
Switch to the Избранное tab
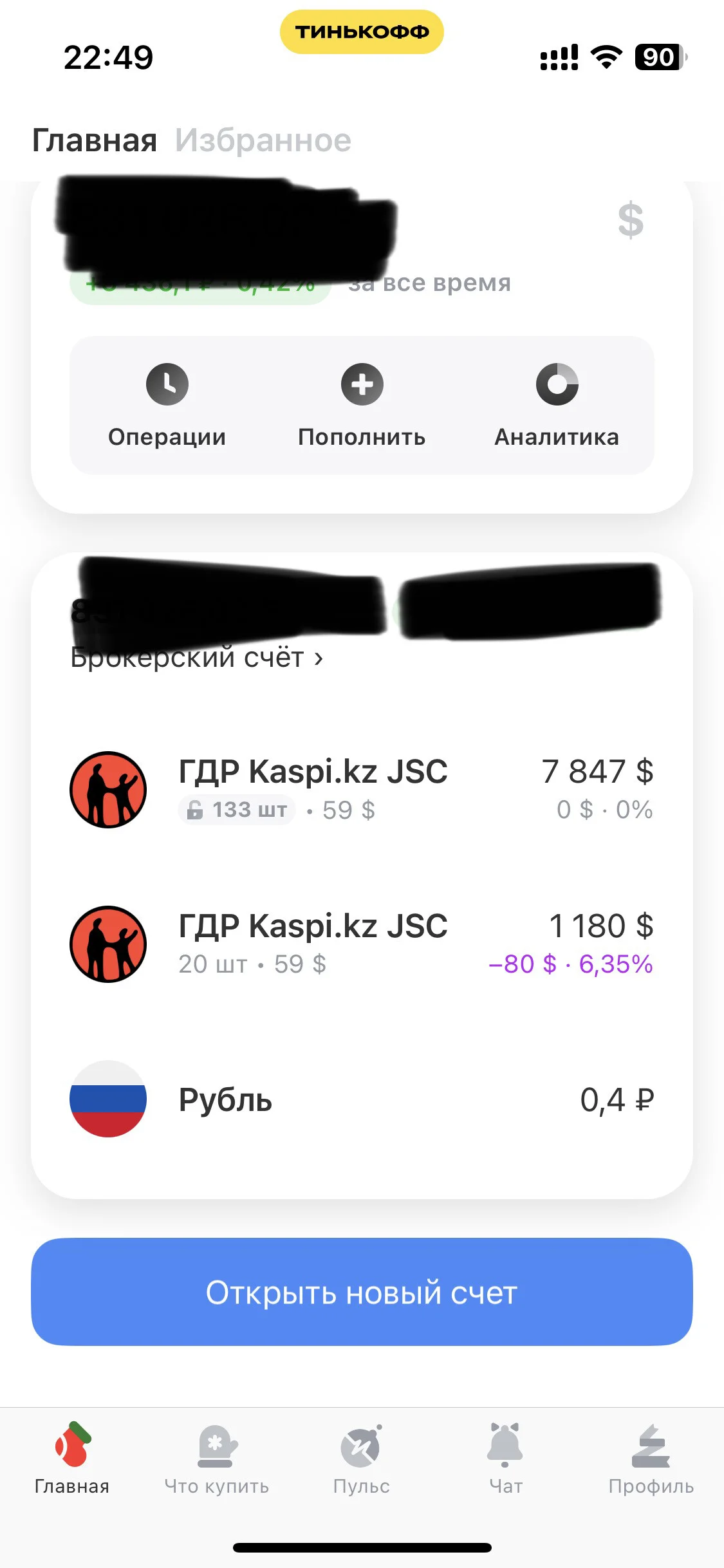263,140
